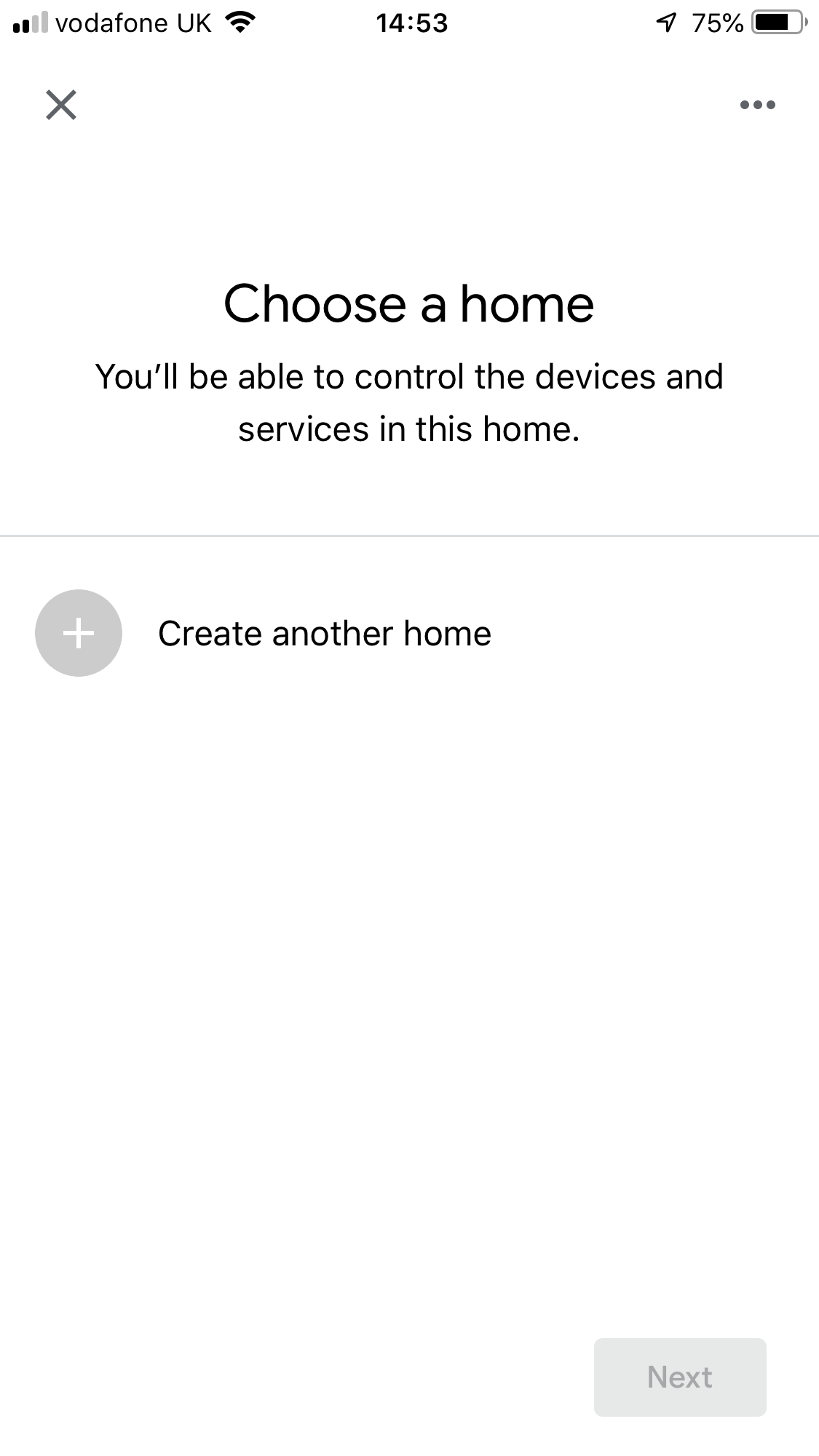Close the Choose a home screen

click(x=61, y=105)
